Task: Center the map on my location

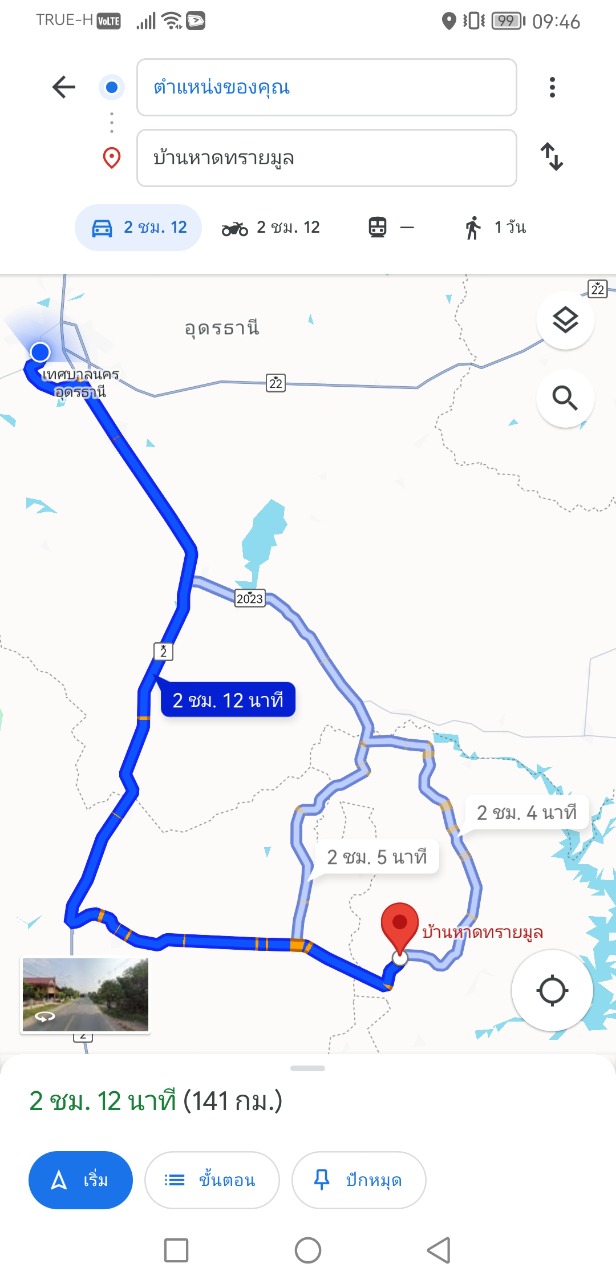Action: (x=552, y=991)
